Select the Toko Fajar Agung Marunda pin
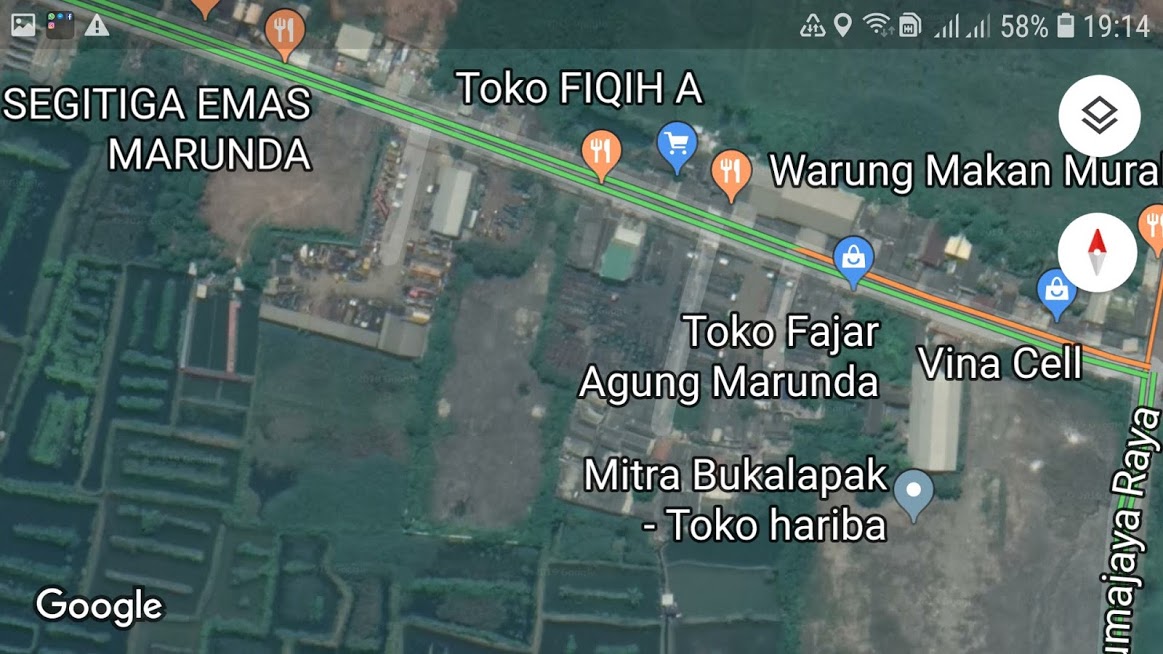The height and width of the screenshot is (654, 1163). click(x=853, y=260)
